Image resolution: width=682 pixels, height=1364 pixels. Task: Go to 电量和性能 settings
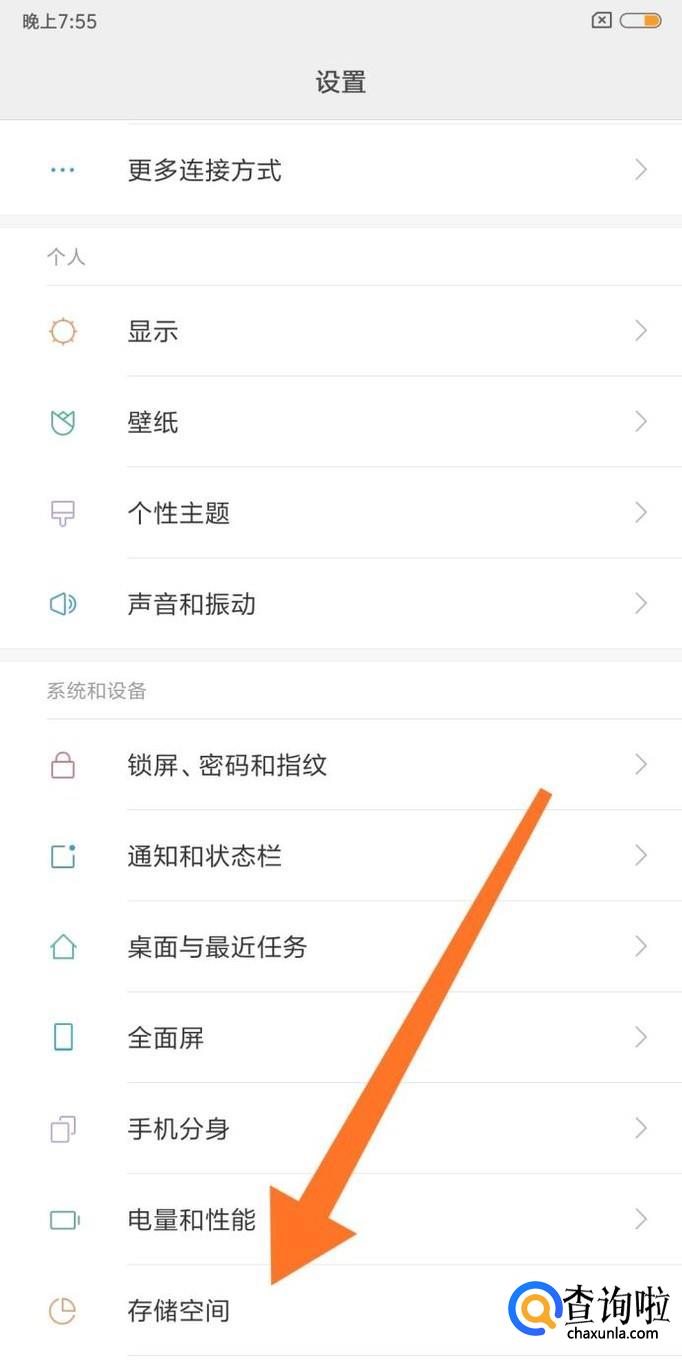[191, 1220]
